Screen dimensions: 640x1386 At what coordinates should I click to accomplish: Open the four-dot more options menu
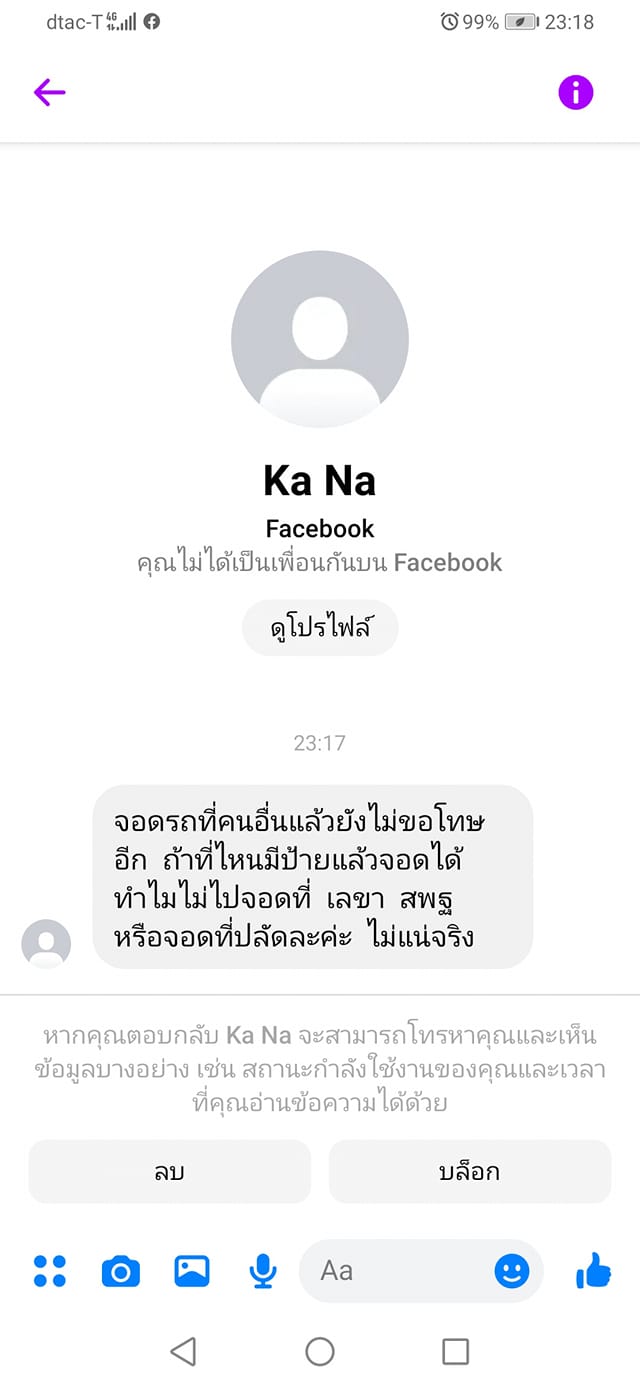tap(49, 1271)
